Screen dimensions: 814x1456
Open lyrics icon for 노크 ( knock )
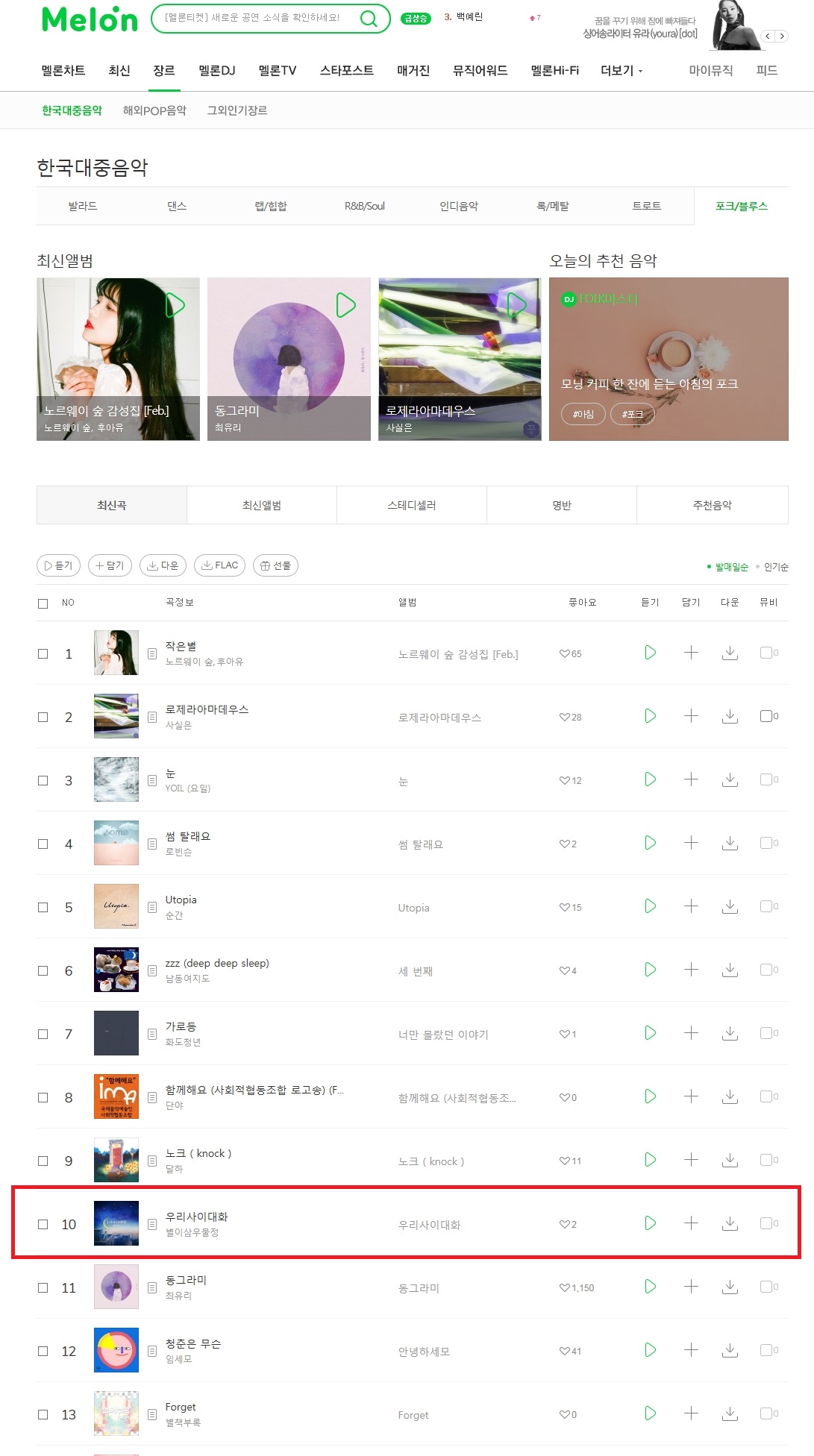[152, 1161]
